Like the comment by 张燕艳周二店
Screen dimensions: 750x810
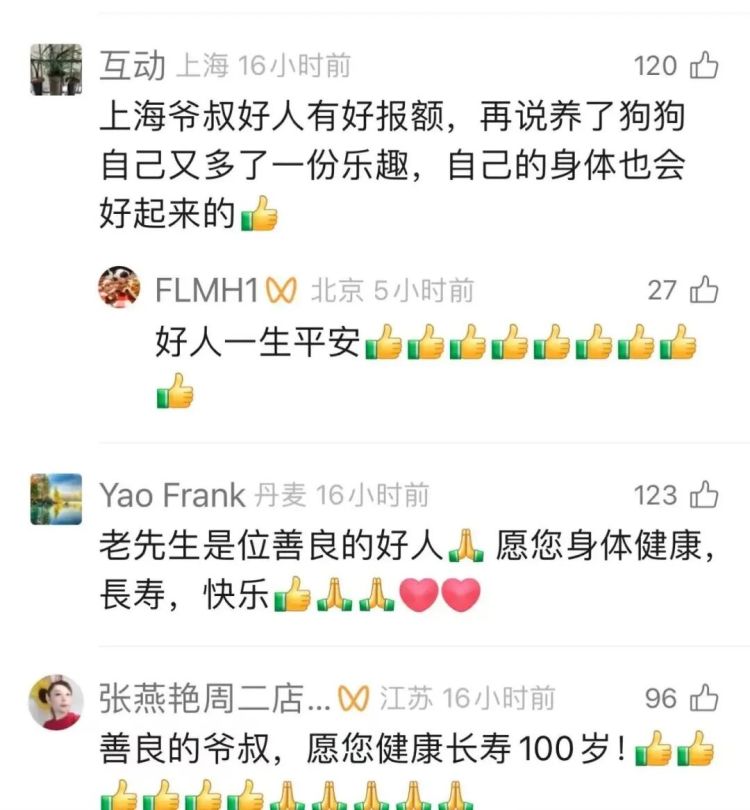pyautogui.click(x=704, y=698)
